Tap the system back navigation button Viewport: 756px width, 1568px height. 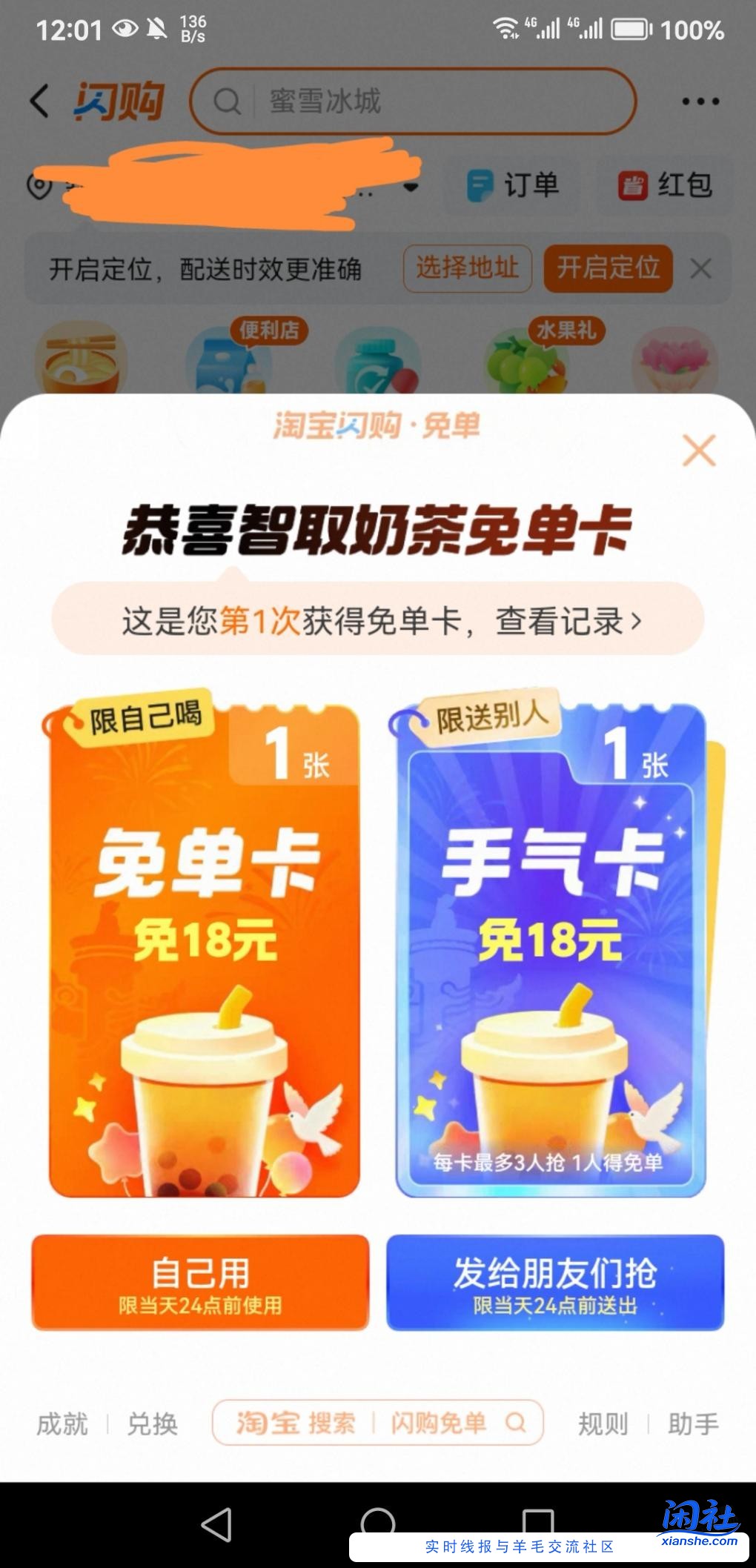(216, 1525)
